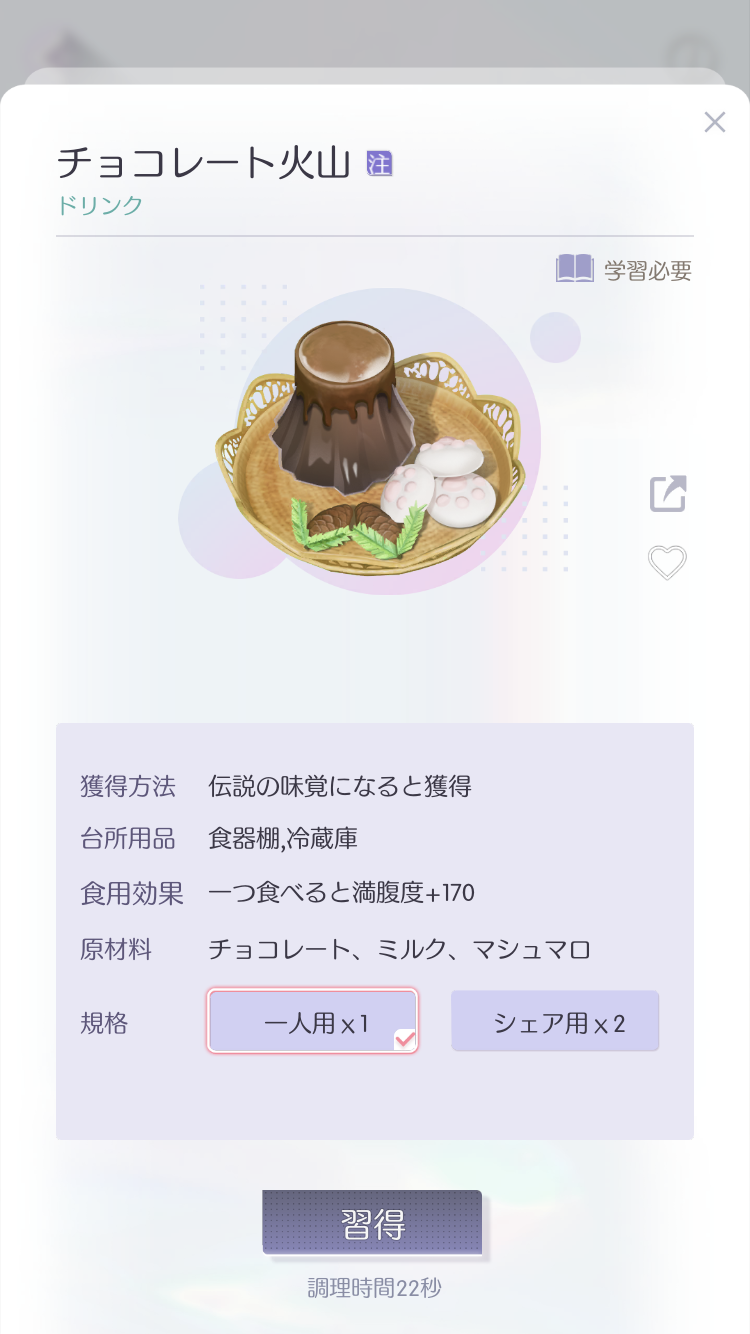Tap the 習得 button to learn recipe
This screenshot has height=1334, width=750.
pos(372,1222)
